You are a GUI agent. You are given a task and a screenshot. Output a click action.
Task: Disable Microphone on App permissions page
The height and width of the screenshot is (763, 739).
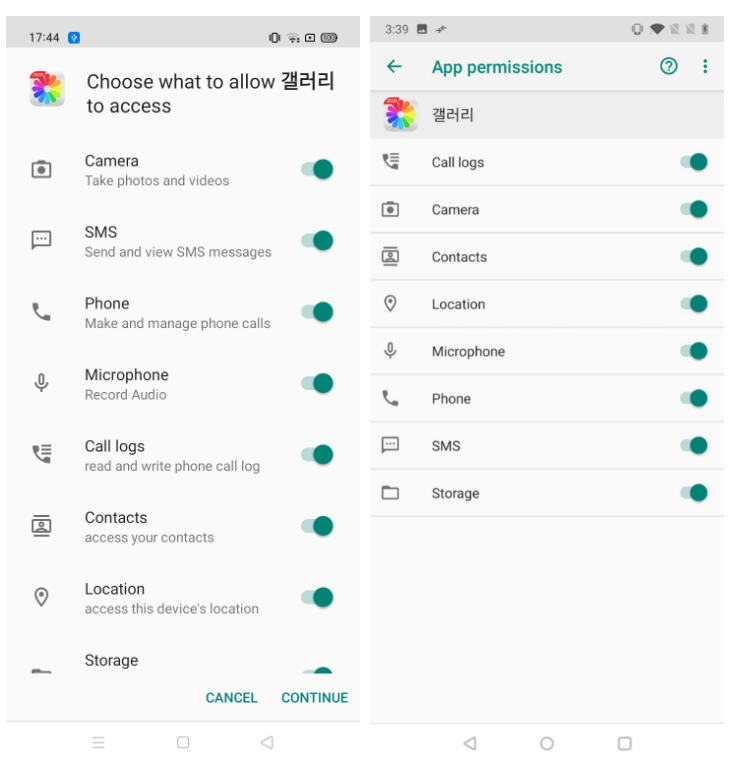pyautogui.click(x=694, y=350)
